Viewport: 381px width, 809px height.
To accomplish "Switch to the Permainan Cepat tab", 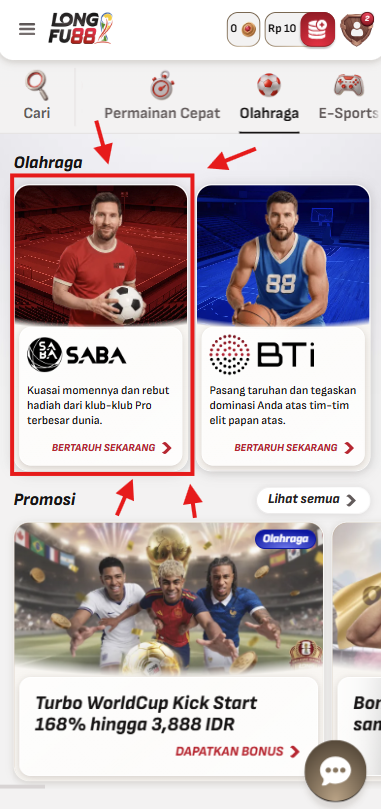I will point(162,96).
